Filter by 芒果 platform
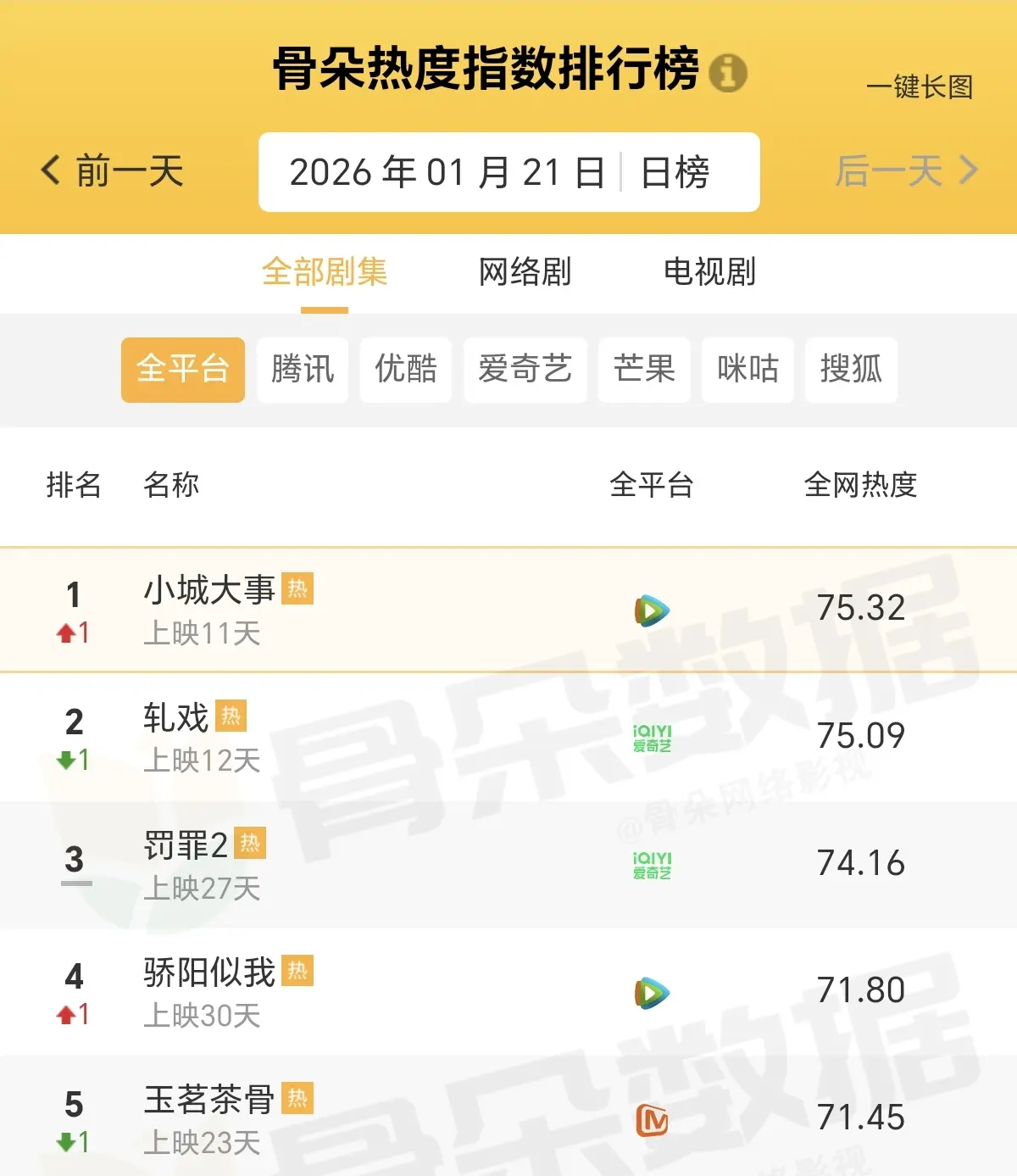Viewport: 1017px width, 1176px height. (x=644, y=370)
